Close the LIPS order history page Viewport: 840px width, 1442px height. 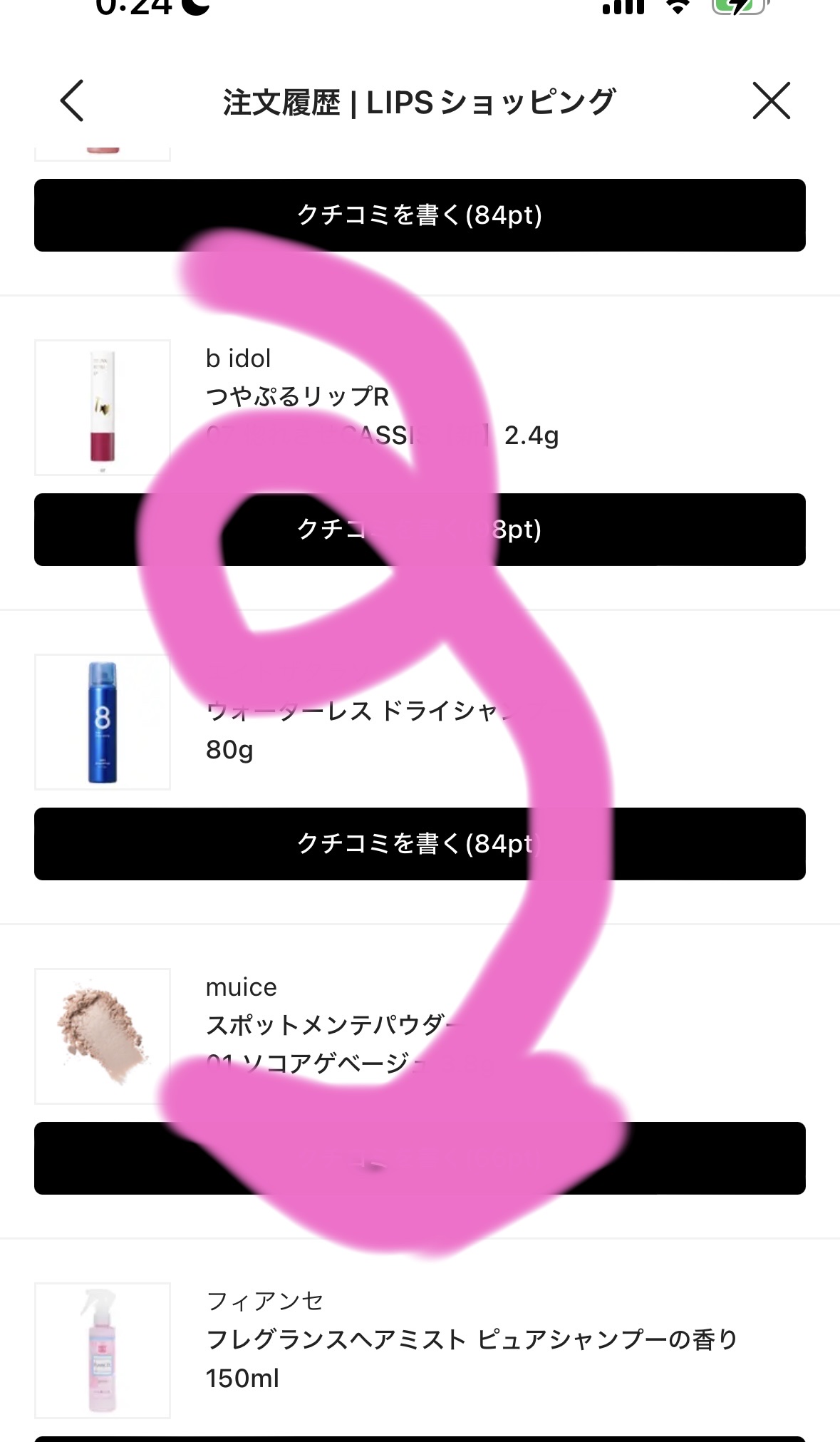click(x=772, y=101)
